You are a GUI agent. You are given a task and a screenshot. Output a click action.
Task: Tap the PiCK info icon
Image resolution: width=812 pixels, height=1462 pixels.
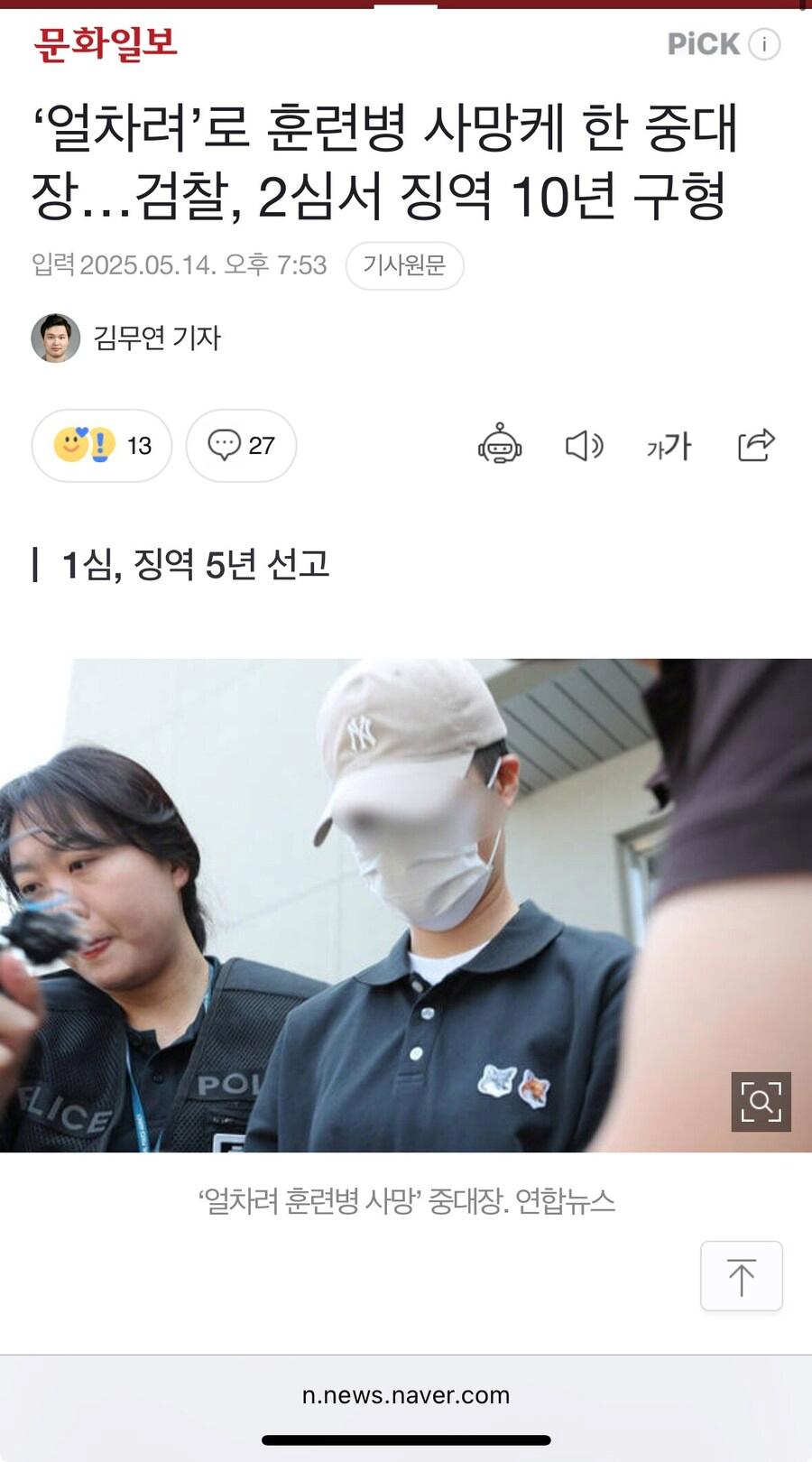tap(764, 43)
